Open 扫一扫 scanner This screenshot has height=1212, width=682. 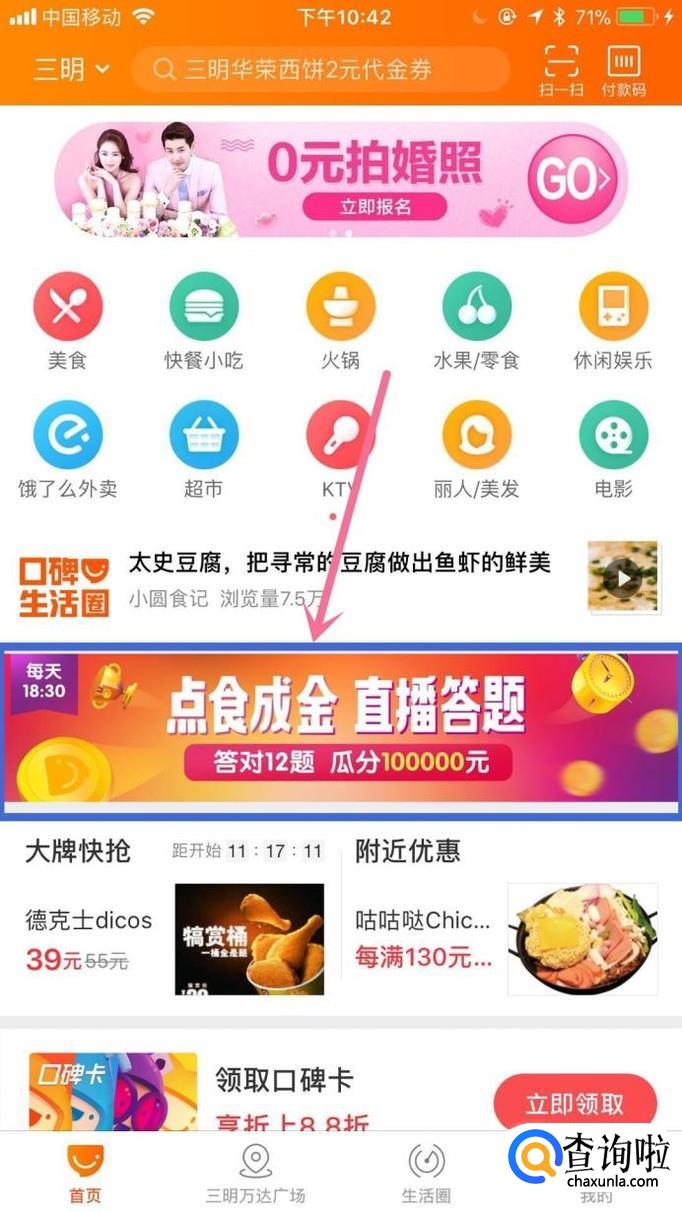(560, 69)
